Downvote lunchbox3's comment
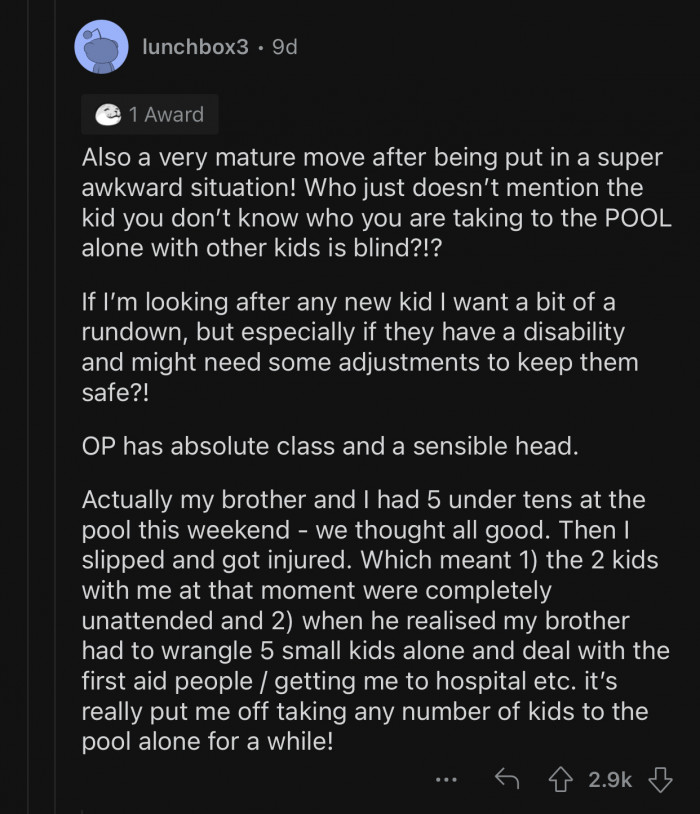The image size is (700, 814). [x=660, y=779]
